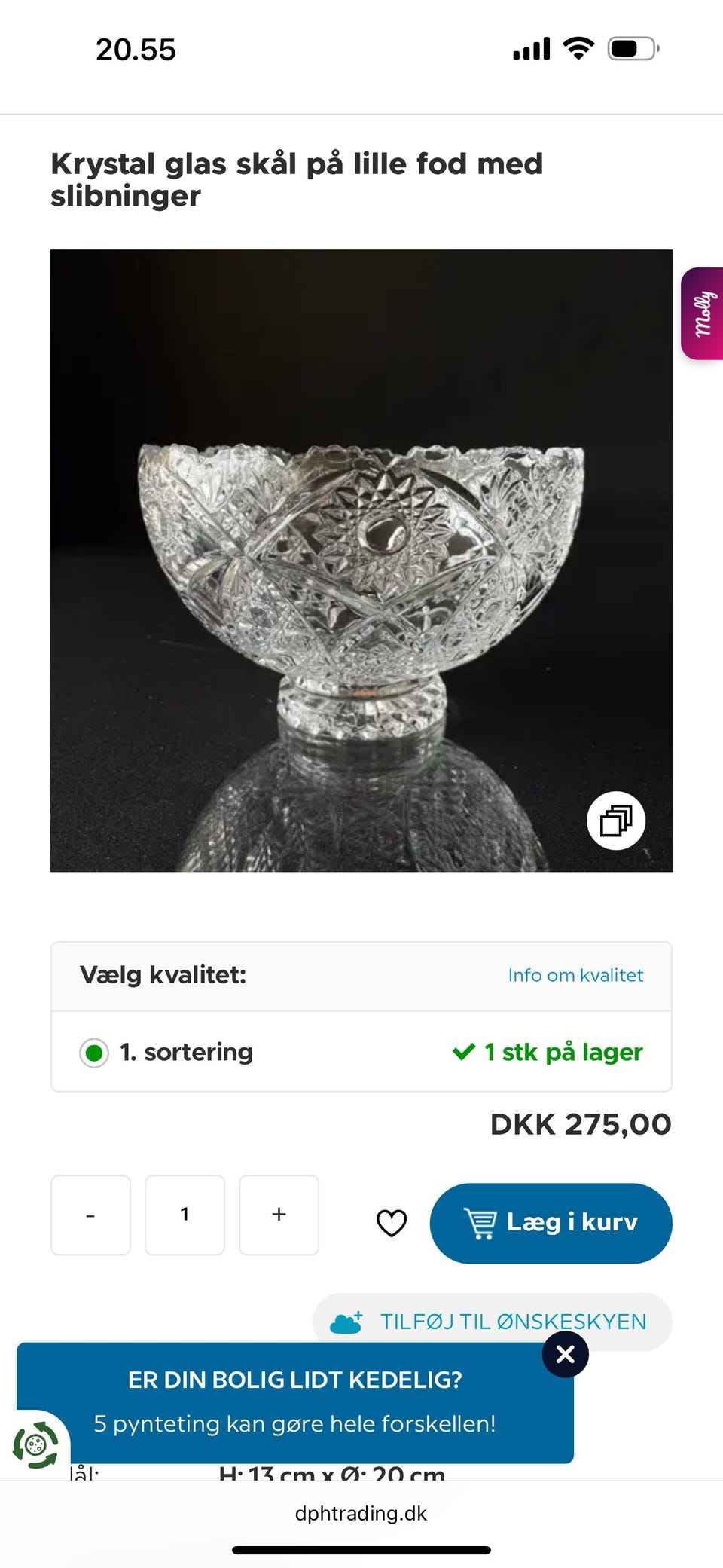723x1568 pixels.
Task: Select the 1. sortering quality option
Action: coord(93,1052)
